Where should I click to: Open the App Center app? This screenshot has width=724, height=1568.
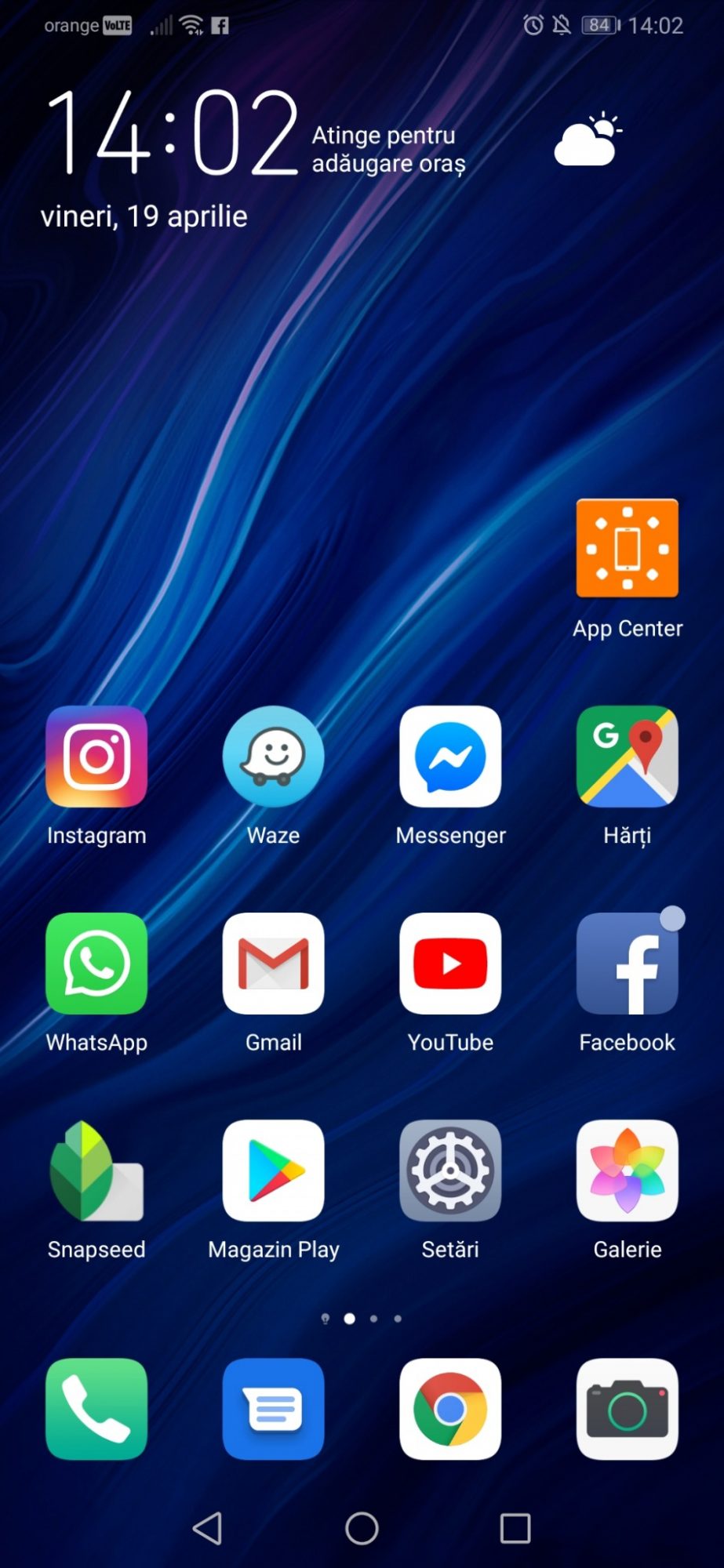tap(627, 548)
